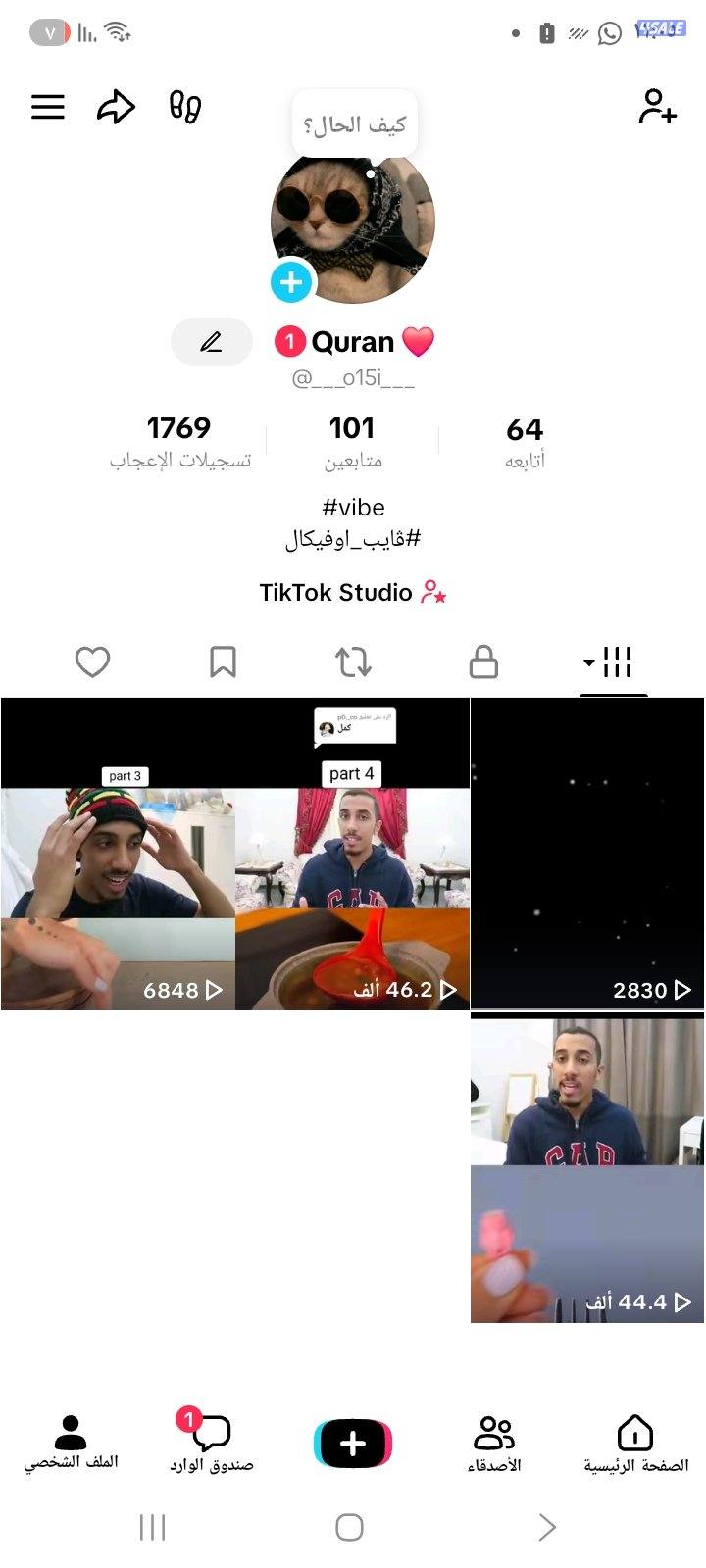Screen dimensions: 706x1568
Task: Switch to the liked videos heart tab
Action: (91, 661)
